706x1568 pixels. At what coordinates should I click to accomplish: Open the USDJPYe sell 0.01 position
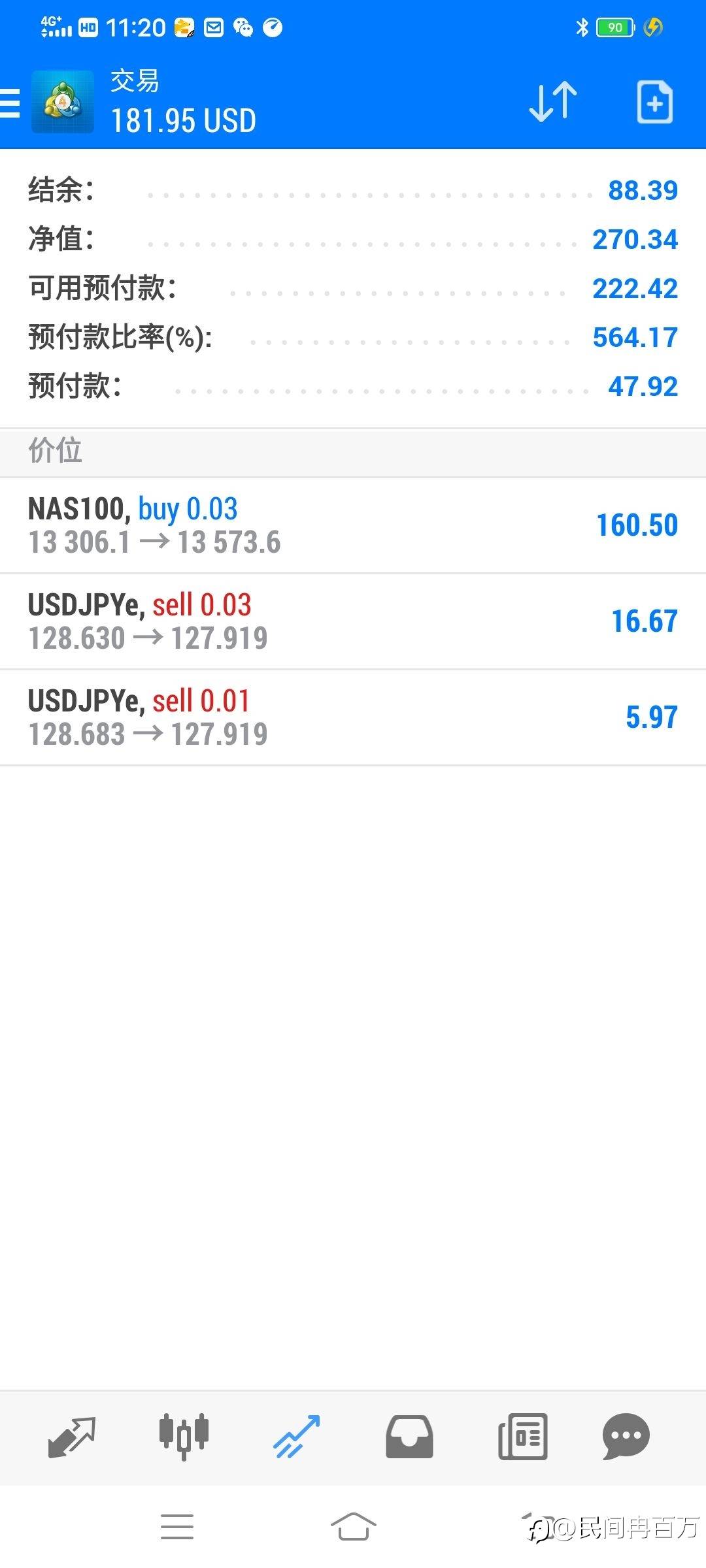click(x=353, y=717)
